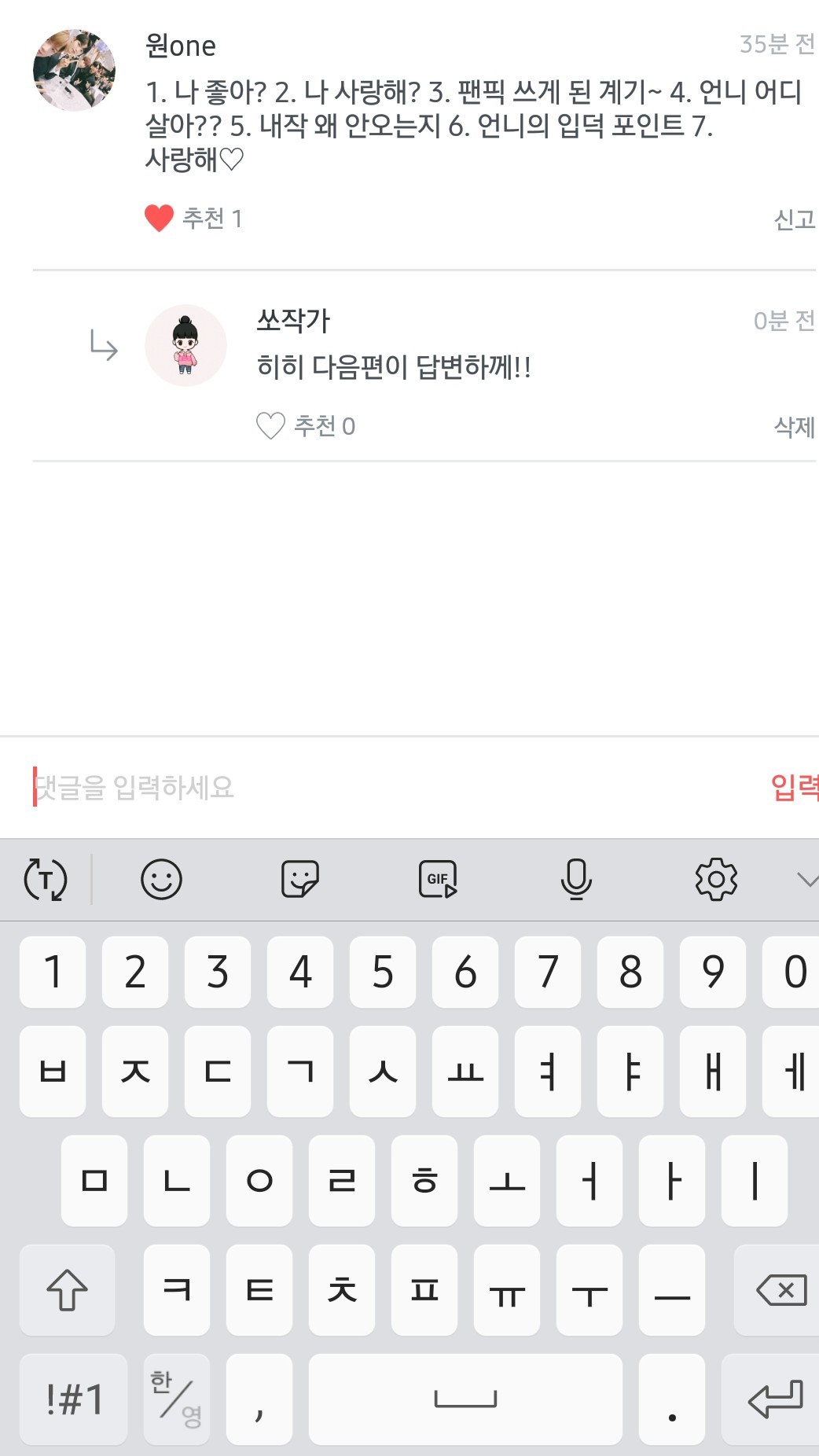Open 쏘작가's profile avatar
This screenshot has width=819, height=1456.
[x=185, y=346]
